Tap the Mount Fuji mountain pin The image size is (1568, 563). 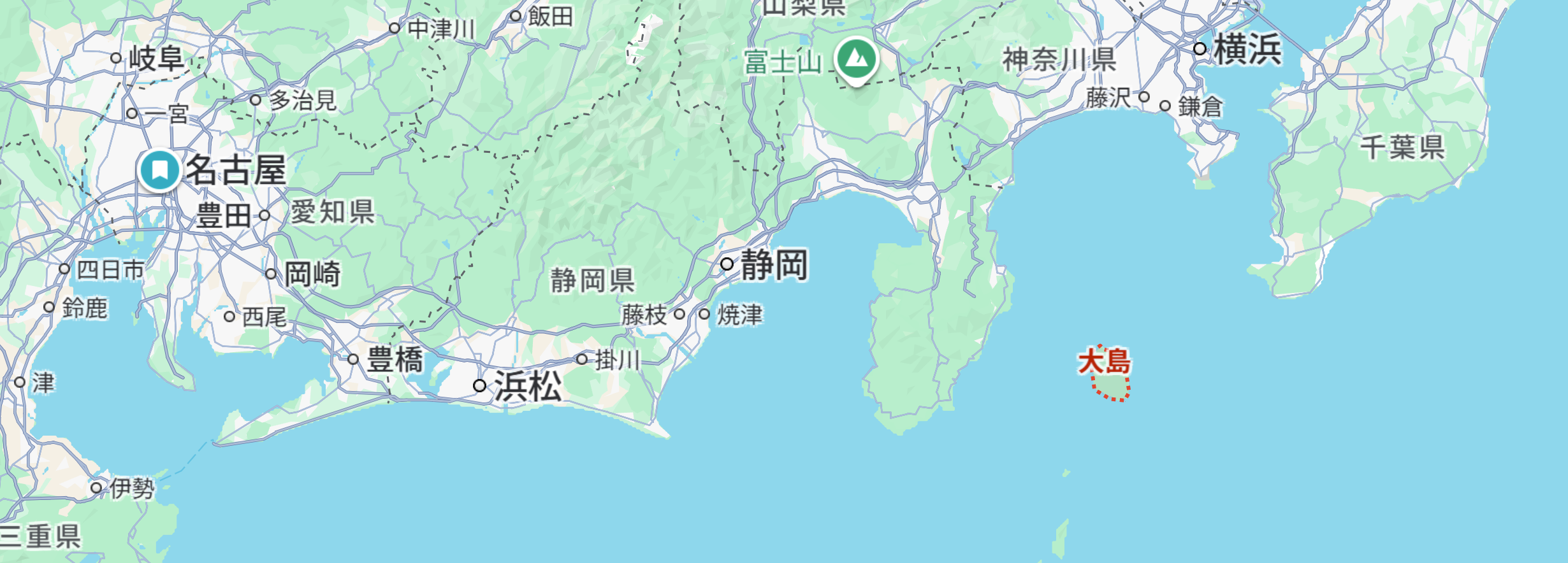click(857, 59)
